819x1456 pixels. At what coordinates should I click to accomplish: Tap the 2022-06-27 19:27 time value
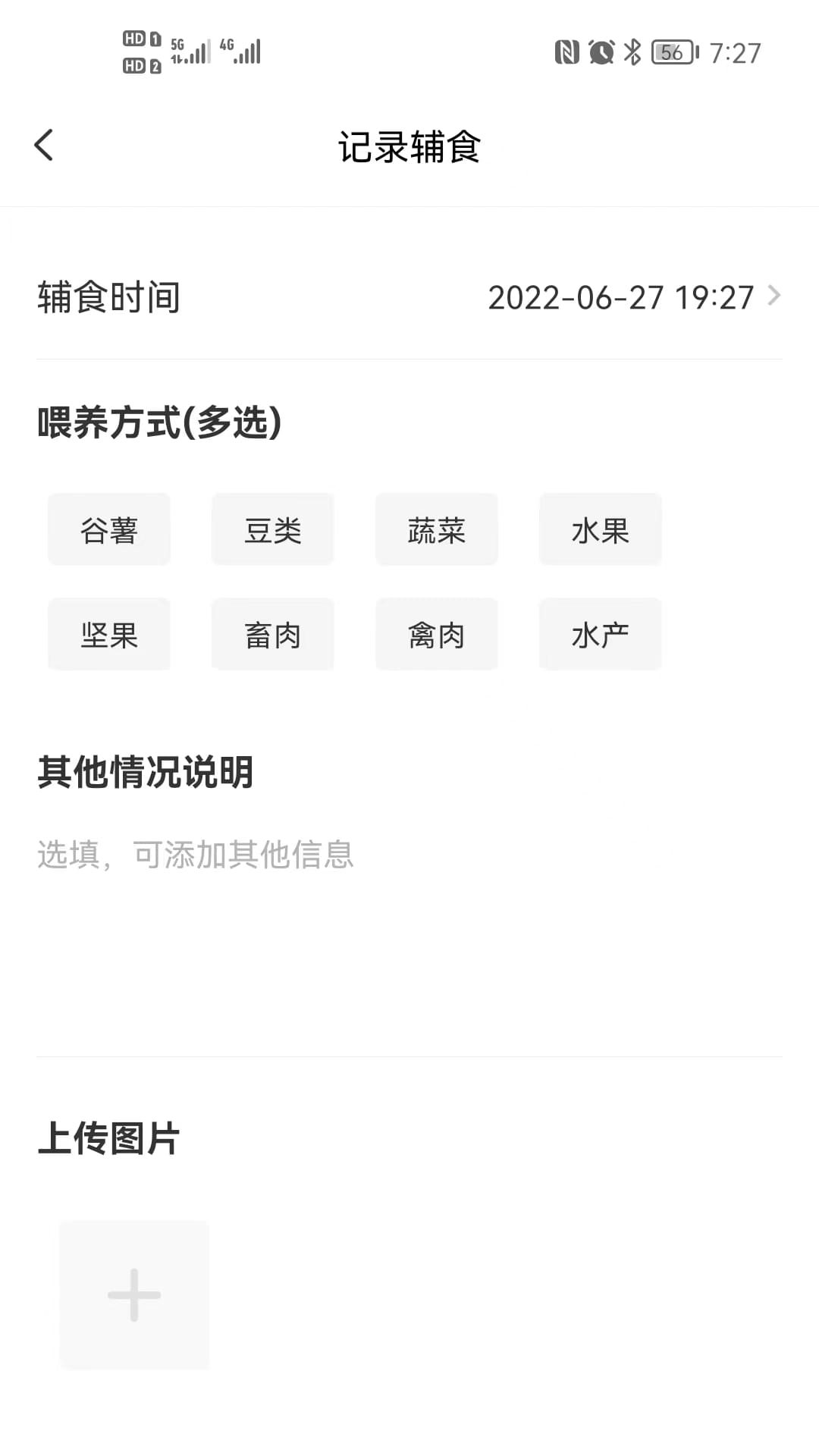(x=621, y=298)
